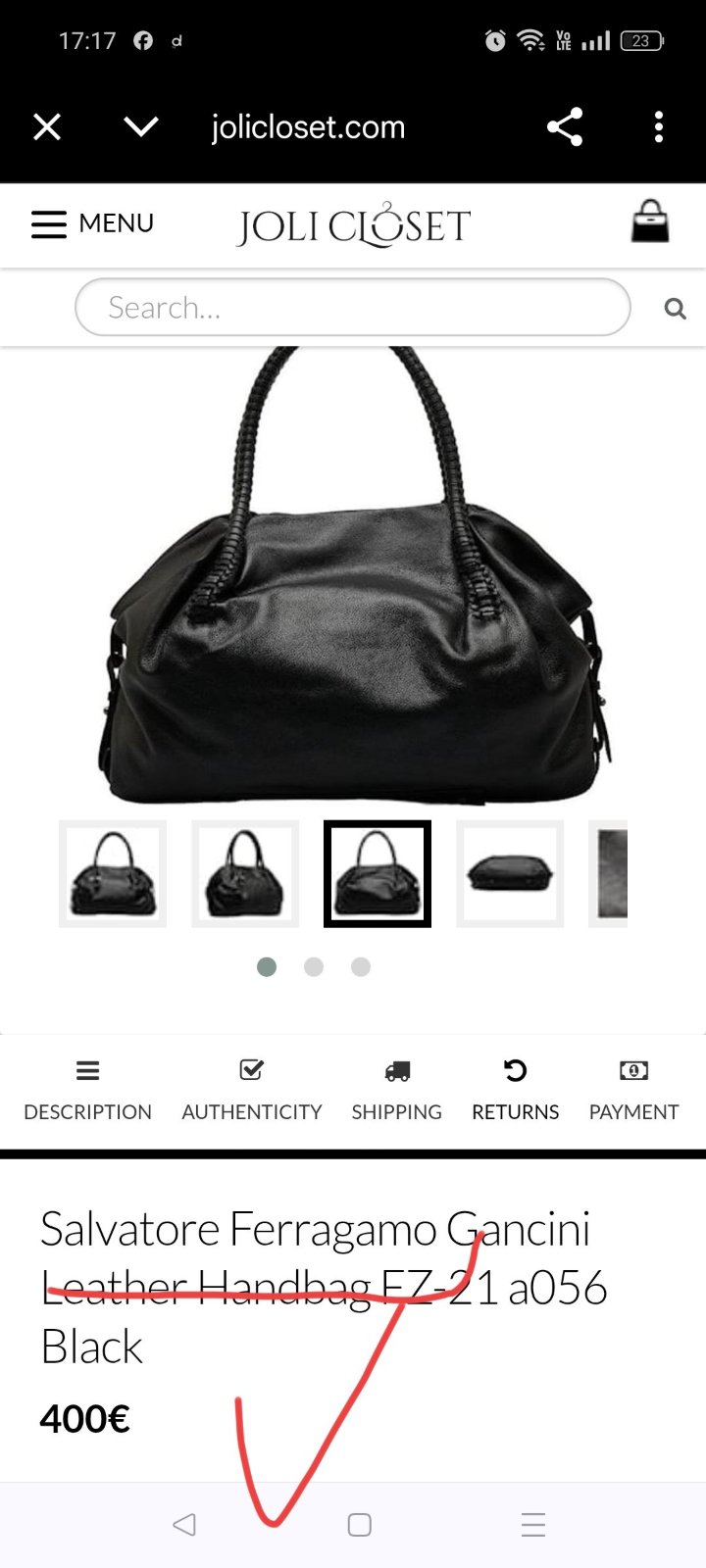Select the first handbag thumbnail
Image resolution: width=706 pixels, height=1568 pixels.
coord(113,873)
